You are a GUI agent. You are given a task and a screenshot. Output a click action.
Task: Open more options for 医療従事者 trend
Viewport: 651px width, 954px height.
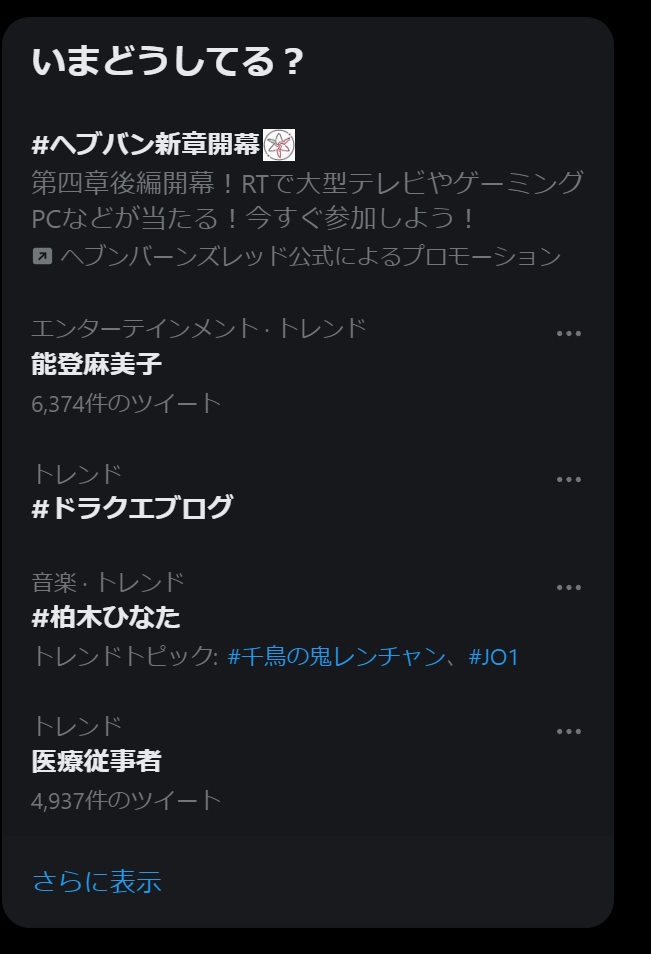[x=568, y=732]
